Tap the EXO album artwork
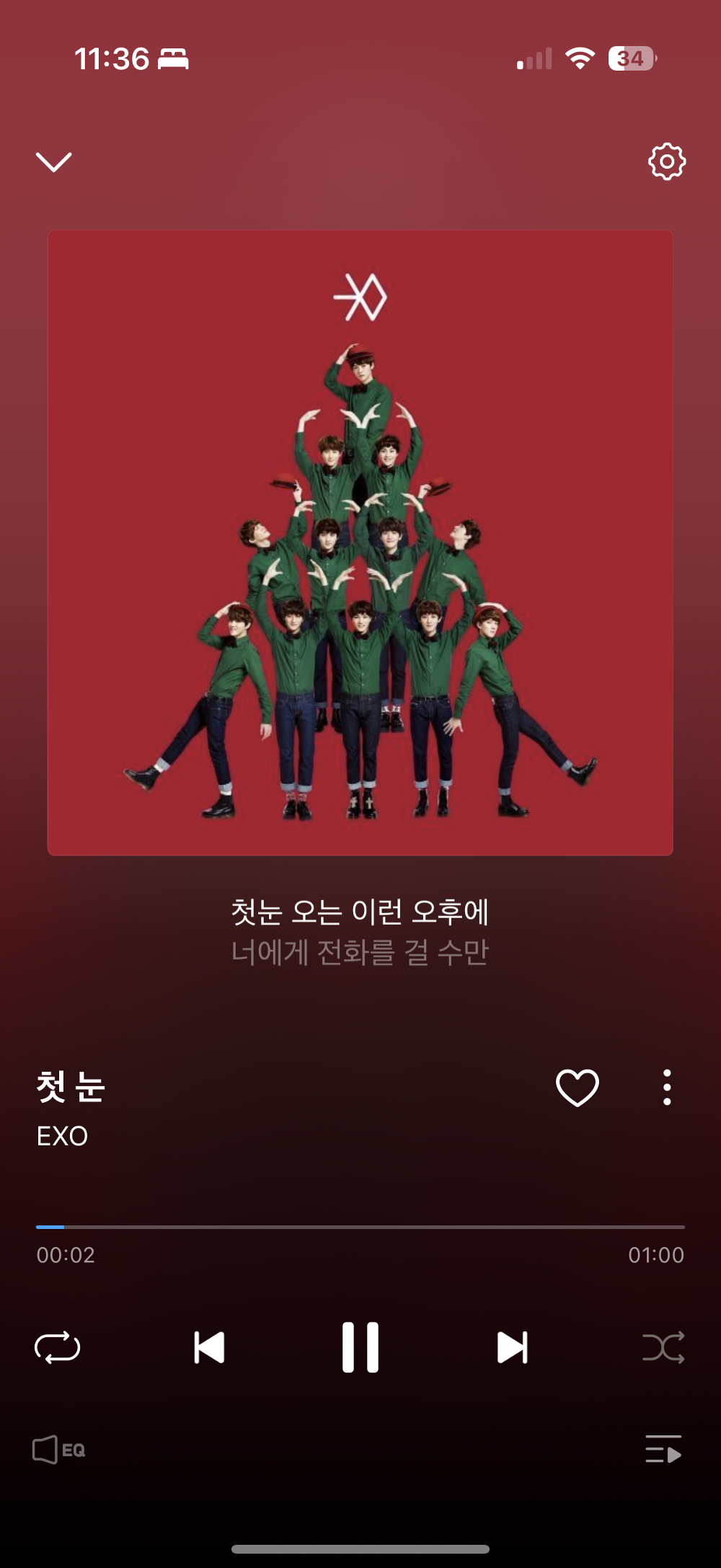Image resolution: width=721 pixels, height=1568 pixels. (x=360, y=541)
